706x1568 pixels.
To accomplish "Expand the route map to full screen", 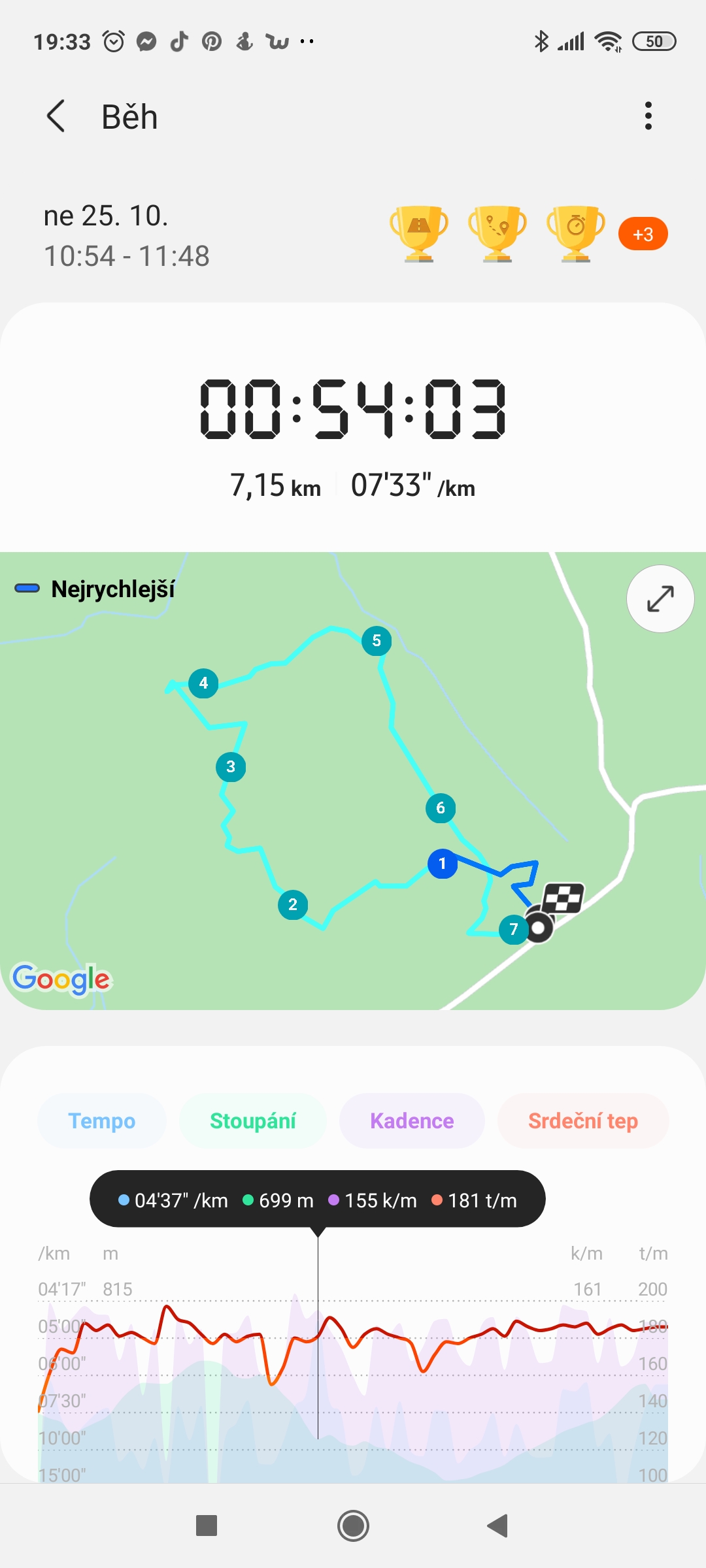I will 660,598.
